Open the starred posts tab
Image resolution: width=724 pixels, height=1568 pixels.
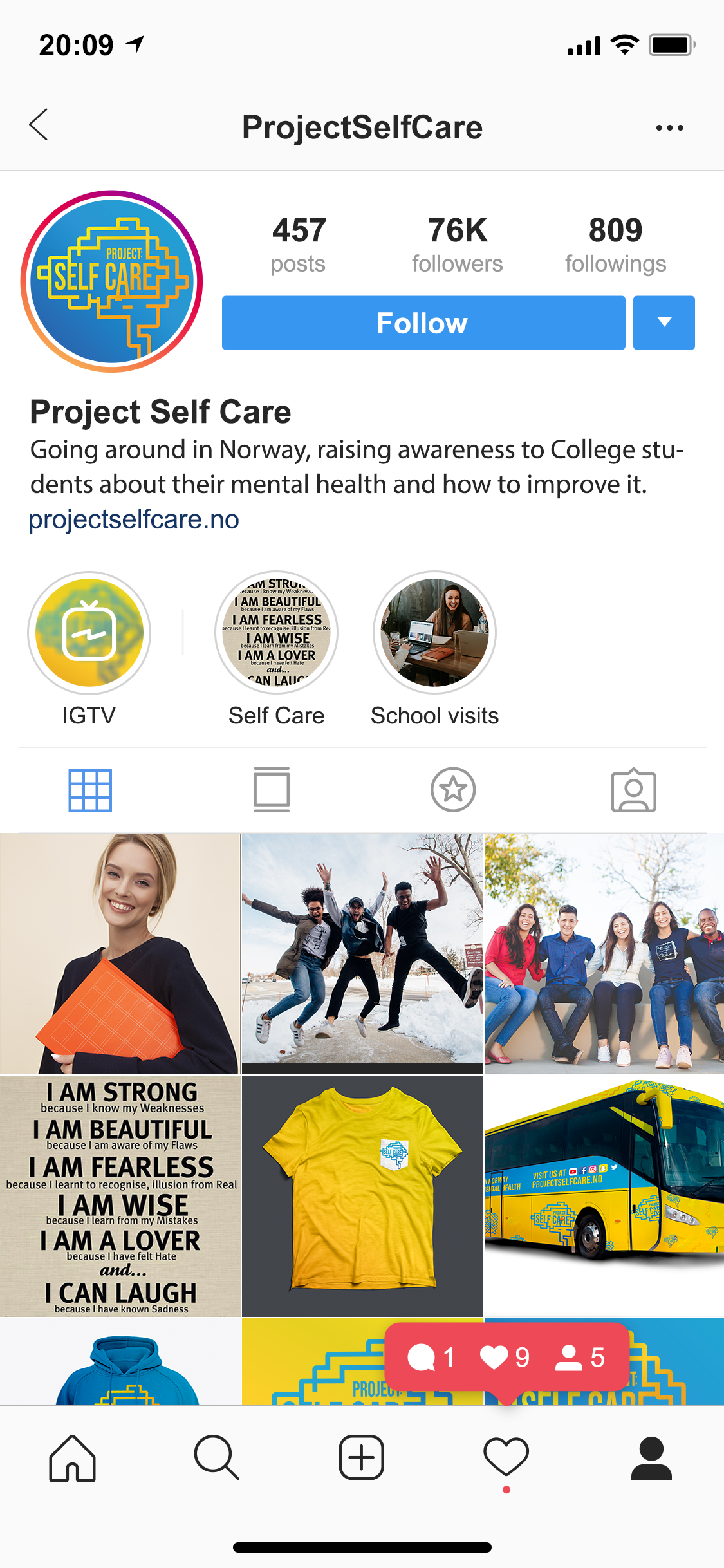coord(453,790)
